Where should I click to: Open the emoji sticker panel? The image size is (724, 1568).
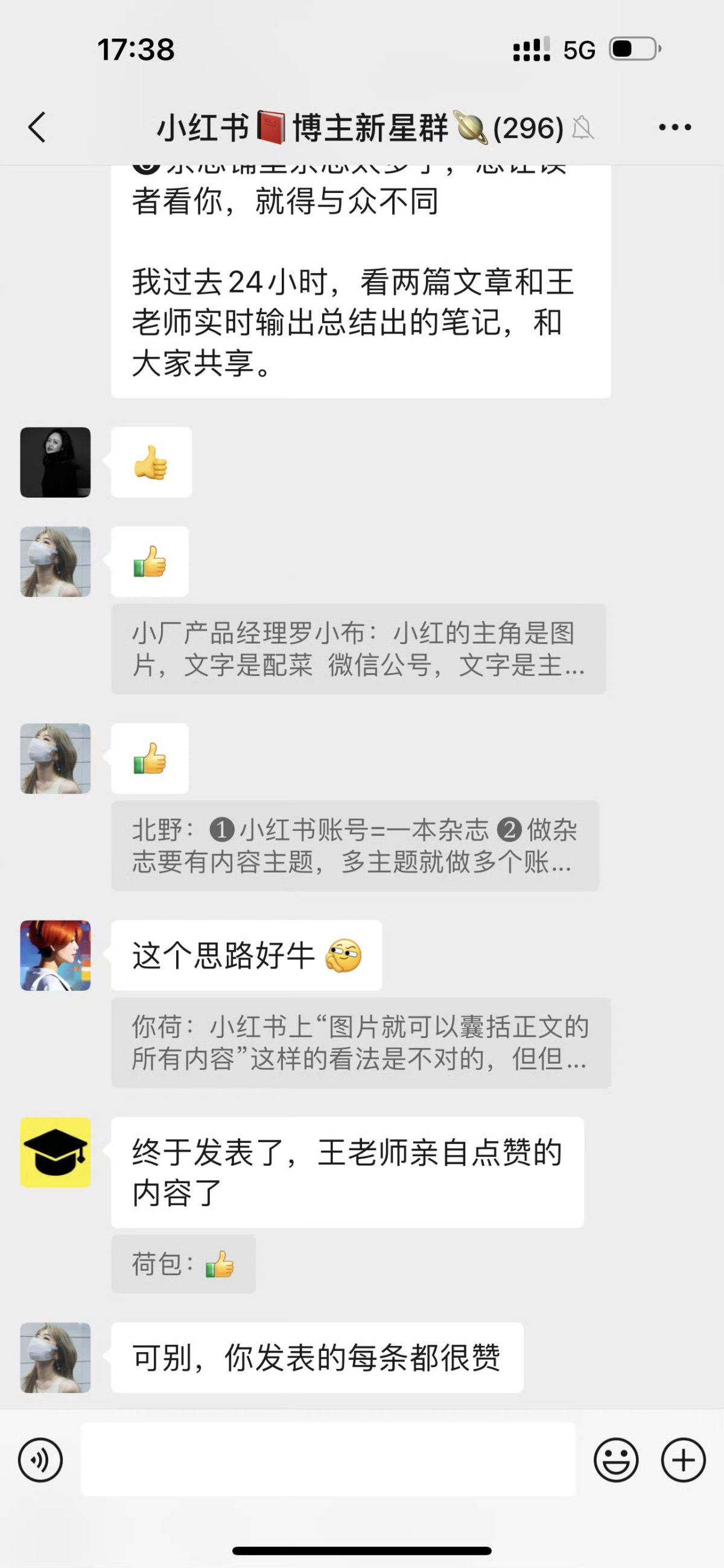615,1459
